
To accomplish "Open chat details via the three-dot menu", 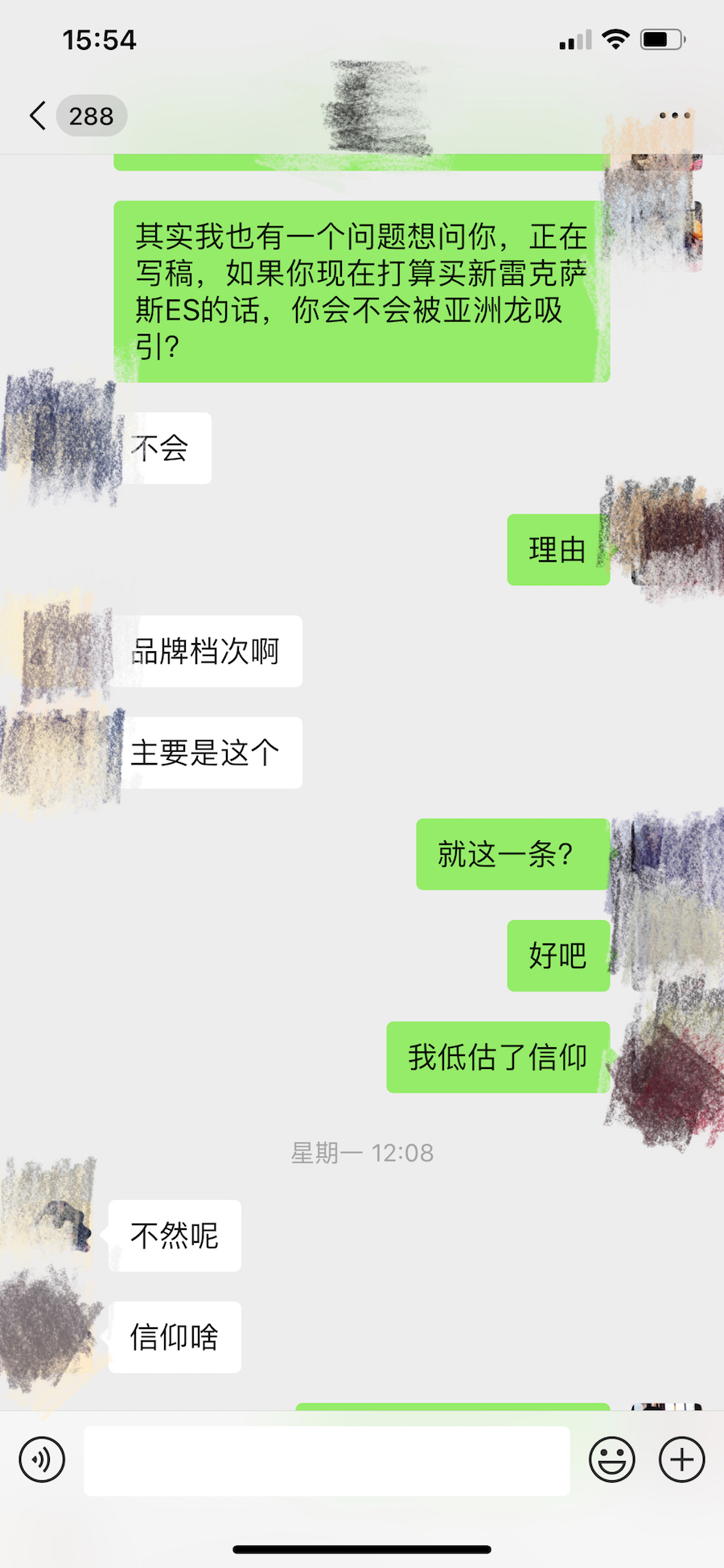I will pos(673,115).
